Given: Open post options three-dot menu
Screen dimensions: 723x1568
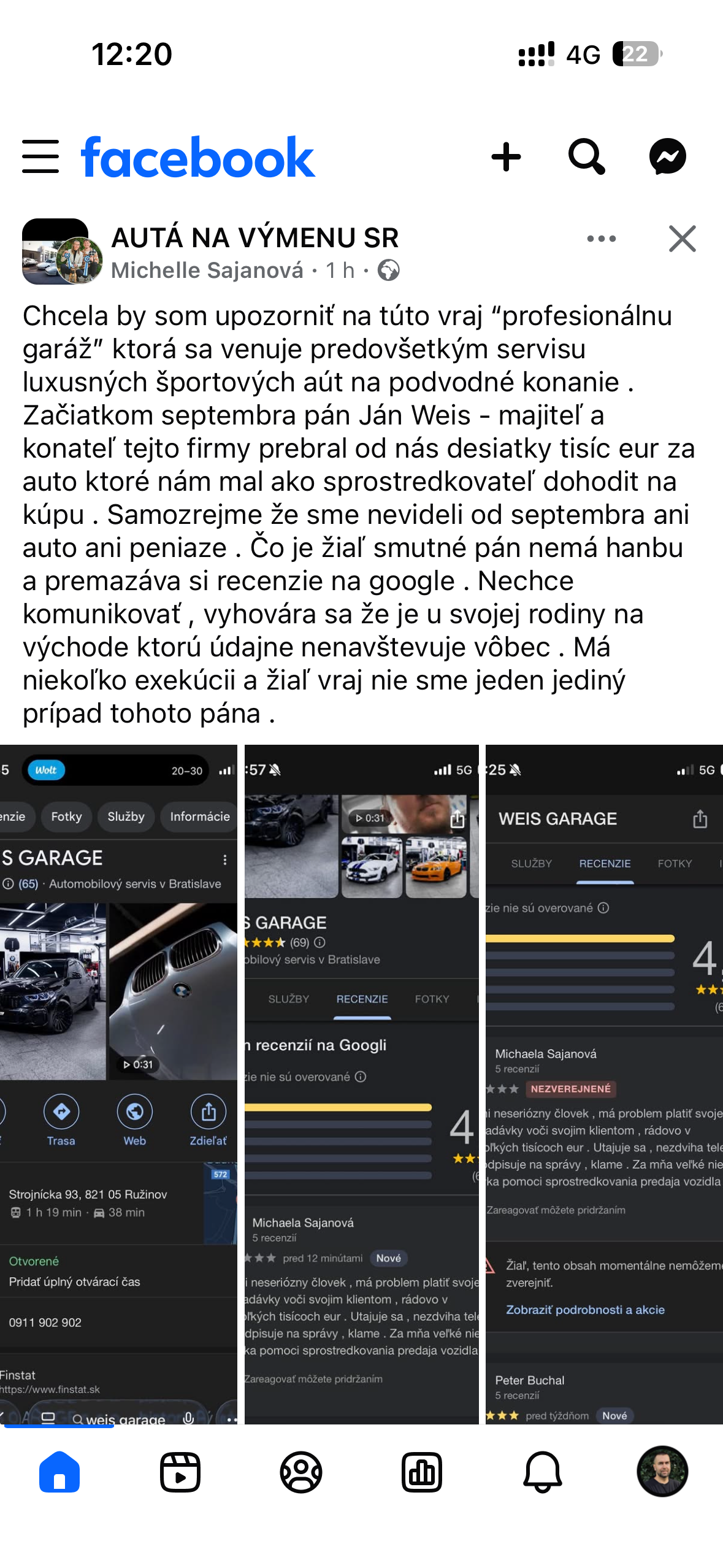Looking at the screenshot, I should point(601,239).
